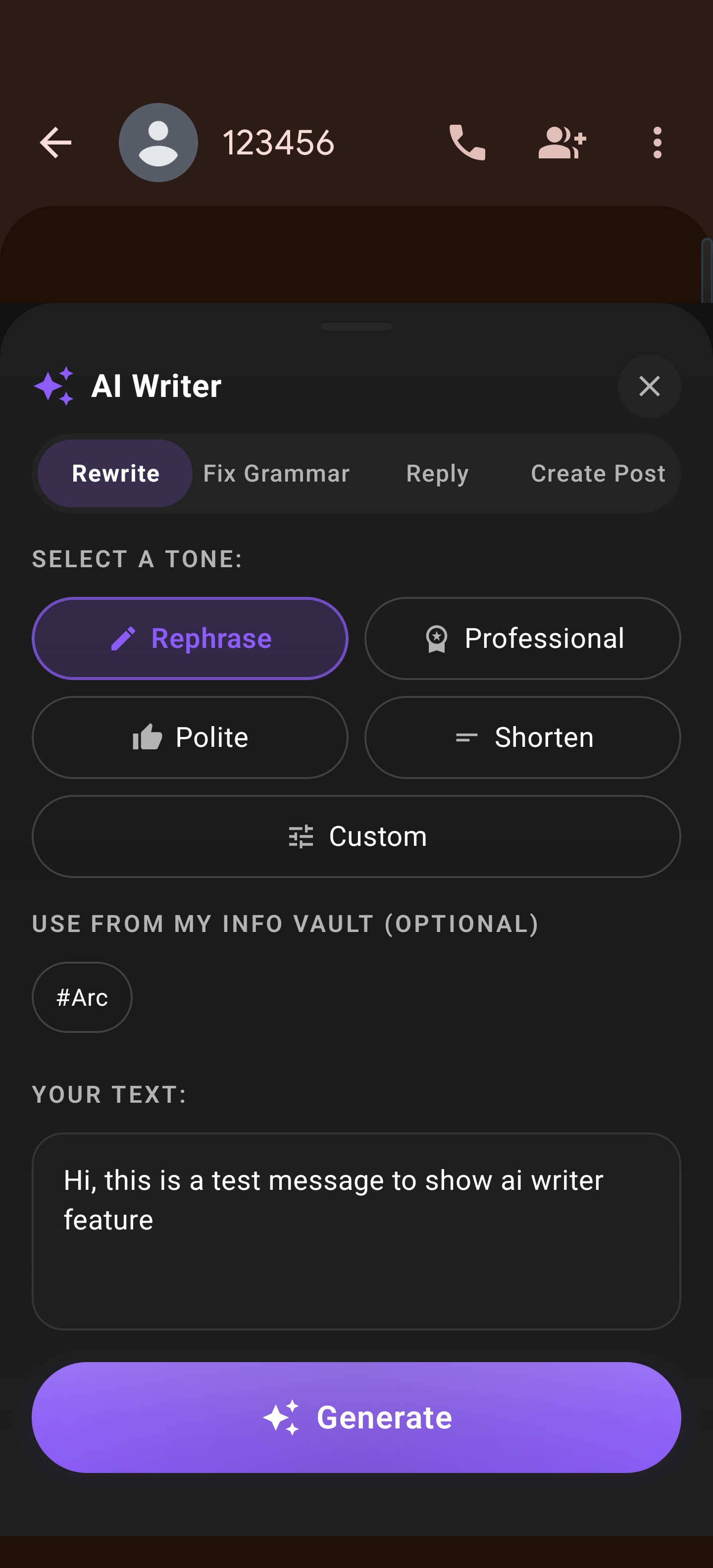Open Custom tone settings
713x1568 pixels.
pos(356,836)
